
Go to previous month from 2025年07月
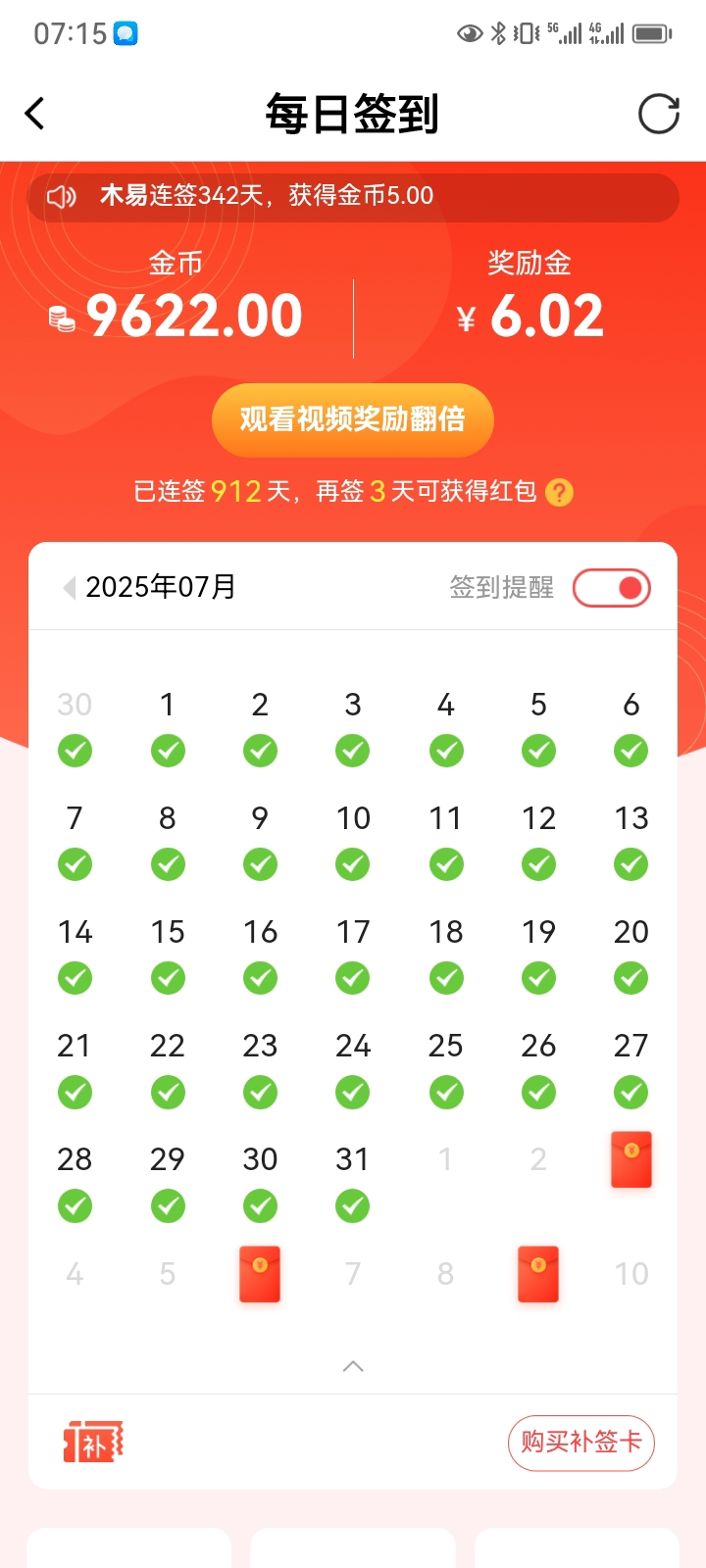[69, 588]
